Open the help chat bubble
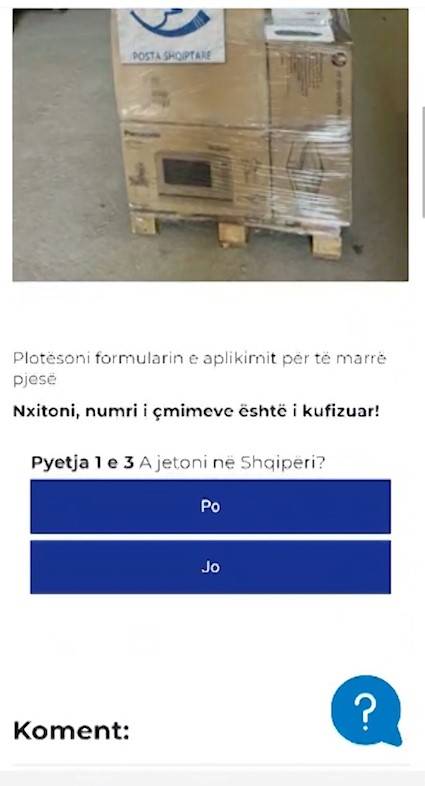The width and height of the screenshot is (425, 786). [x=366, y=710]
